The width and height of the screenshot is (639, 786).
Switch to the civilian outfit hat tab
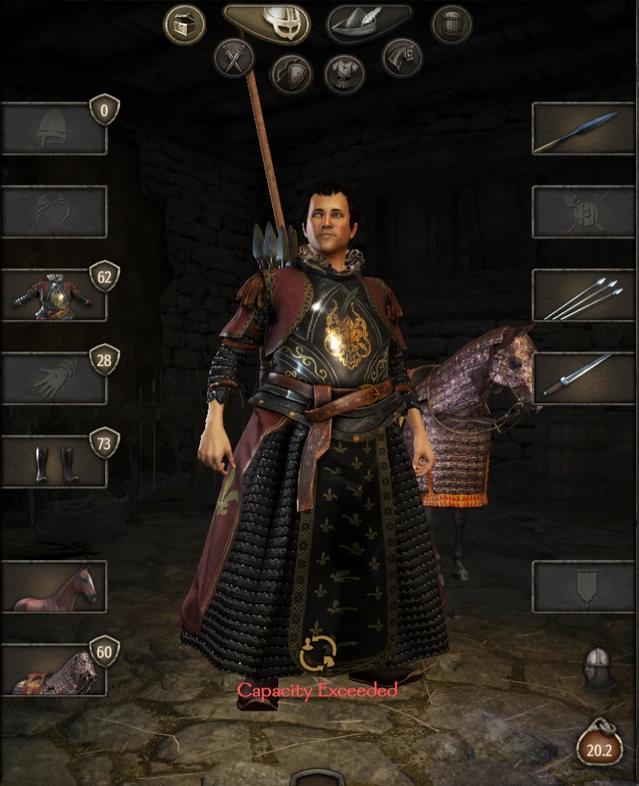(368, 22)
